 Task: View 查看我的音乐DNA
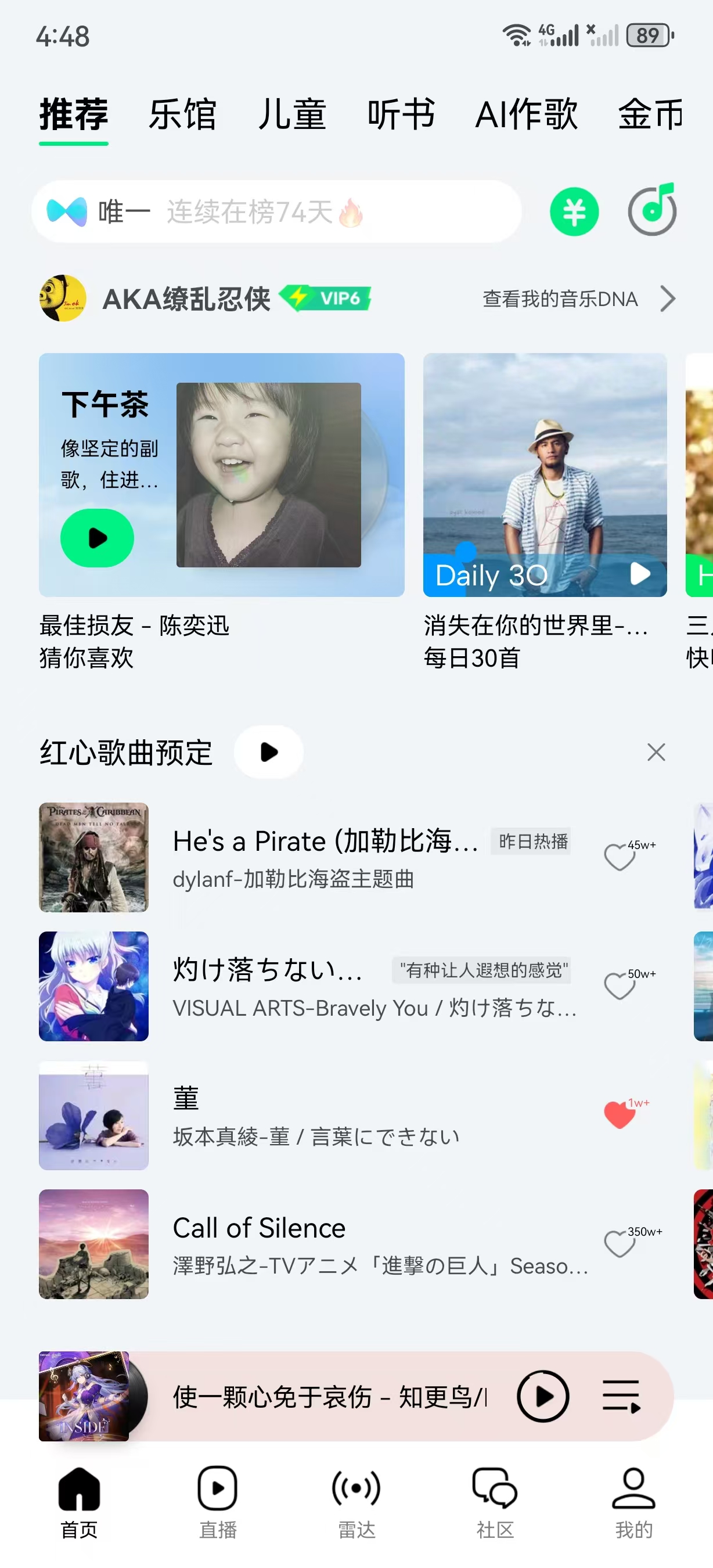click(578, 299)
